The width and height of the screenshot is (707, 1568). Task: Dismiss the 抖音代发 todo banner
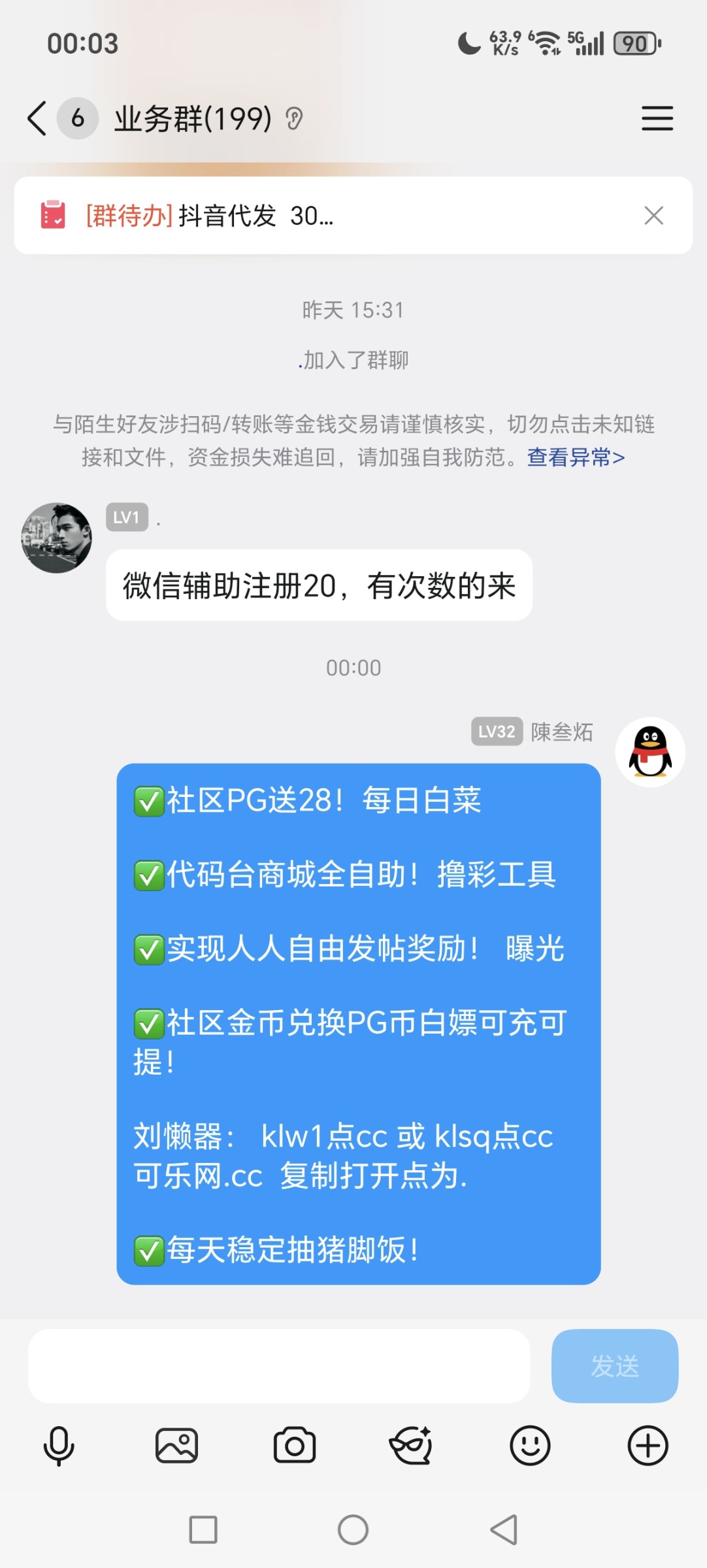(654, 216)
